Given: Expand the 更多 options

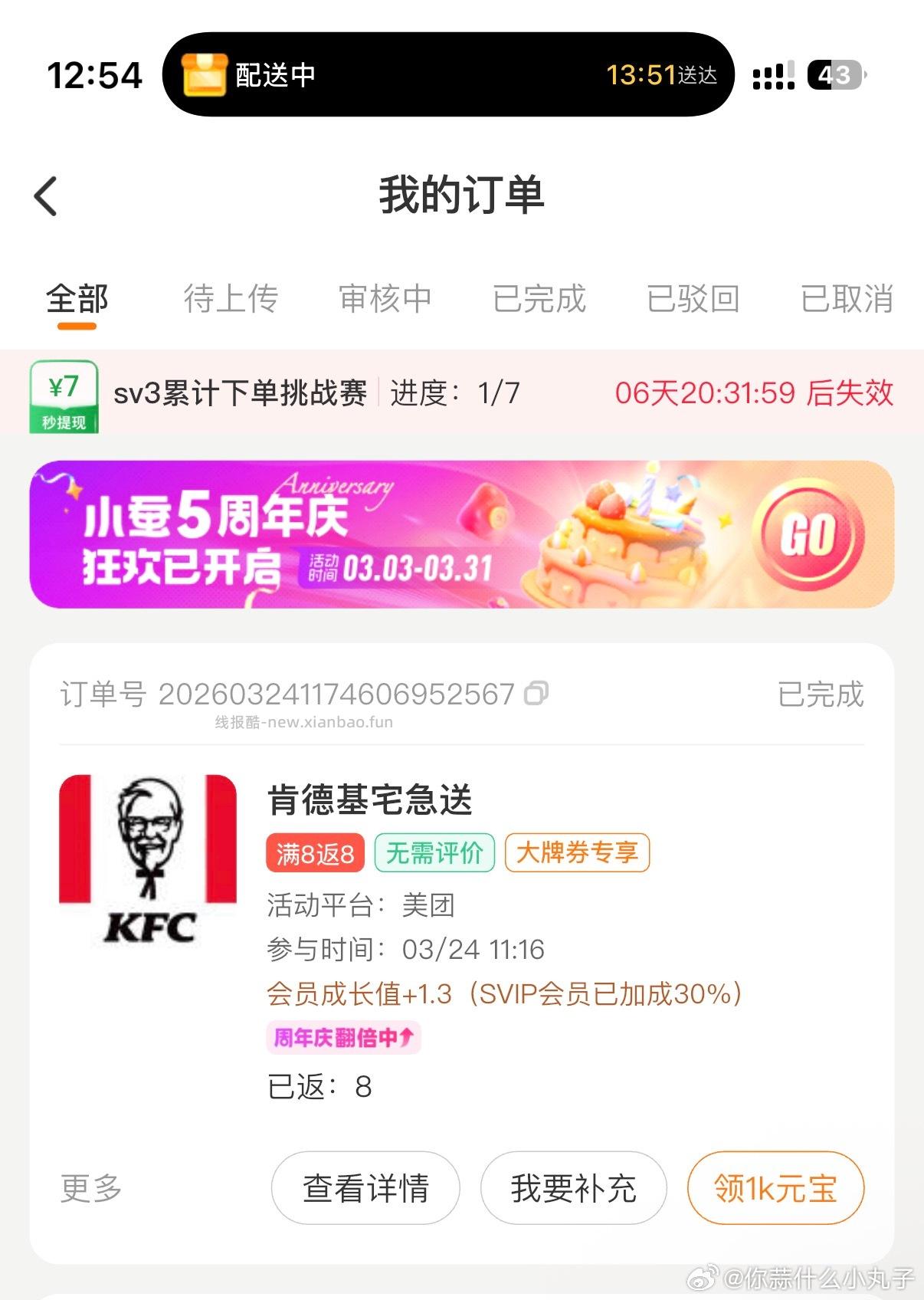Looking at the screenshot, I should [x=90, y=1188].
